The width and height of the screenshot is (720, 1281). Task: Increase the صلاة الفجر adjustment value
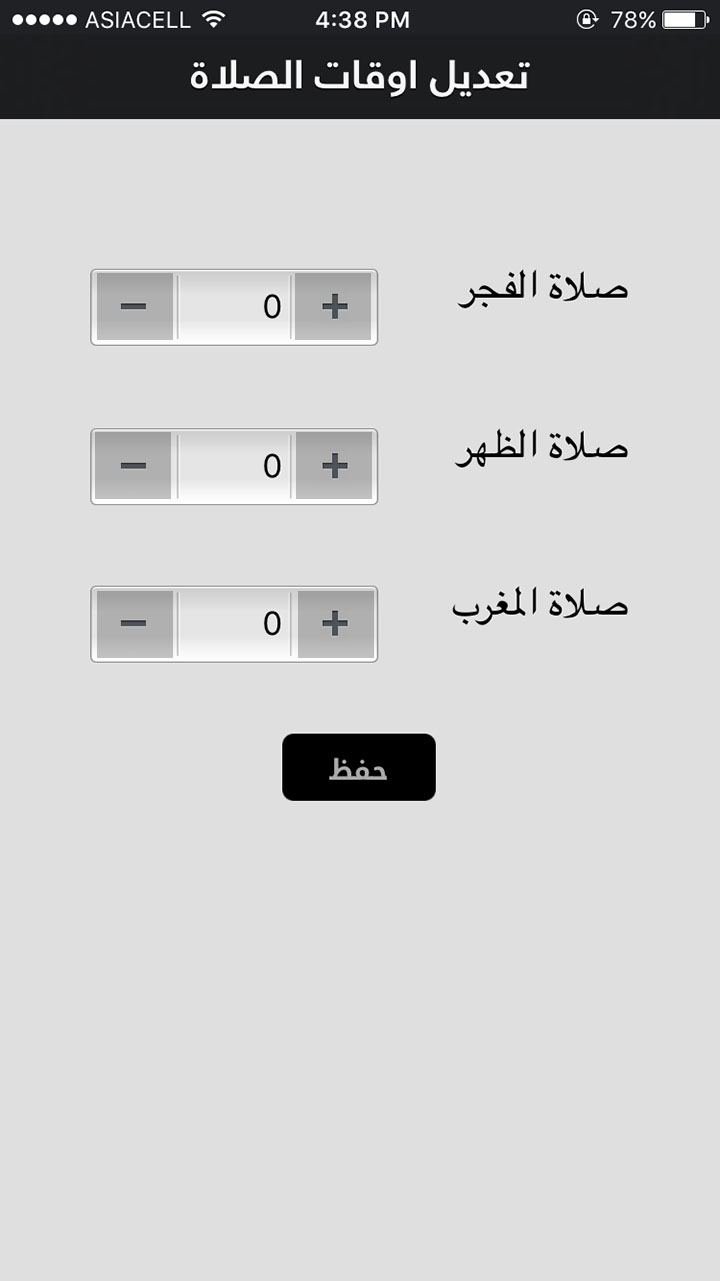[x=334, y=307]
